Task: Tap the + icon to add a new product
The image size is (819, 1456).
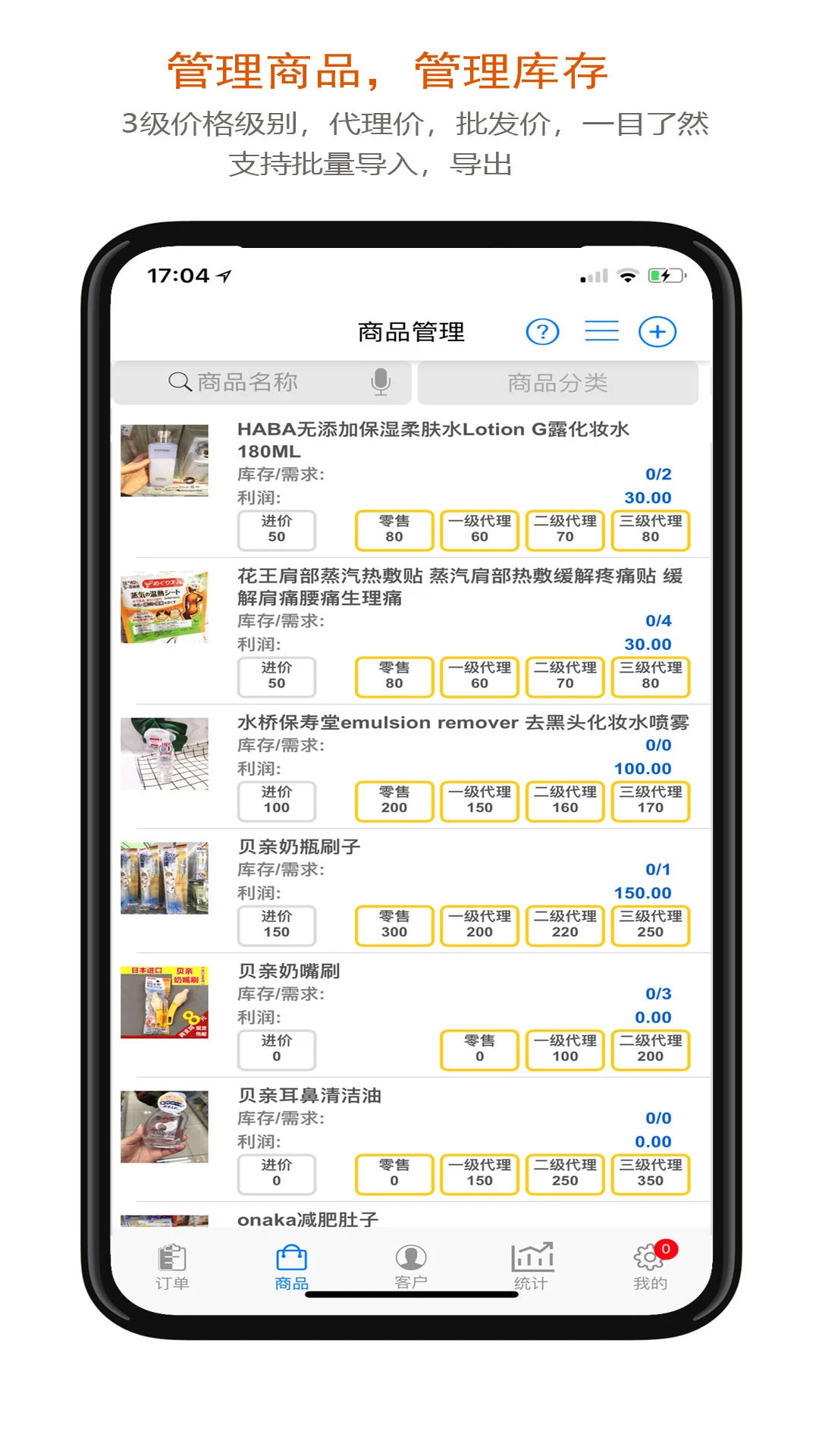Action: 657,331
